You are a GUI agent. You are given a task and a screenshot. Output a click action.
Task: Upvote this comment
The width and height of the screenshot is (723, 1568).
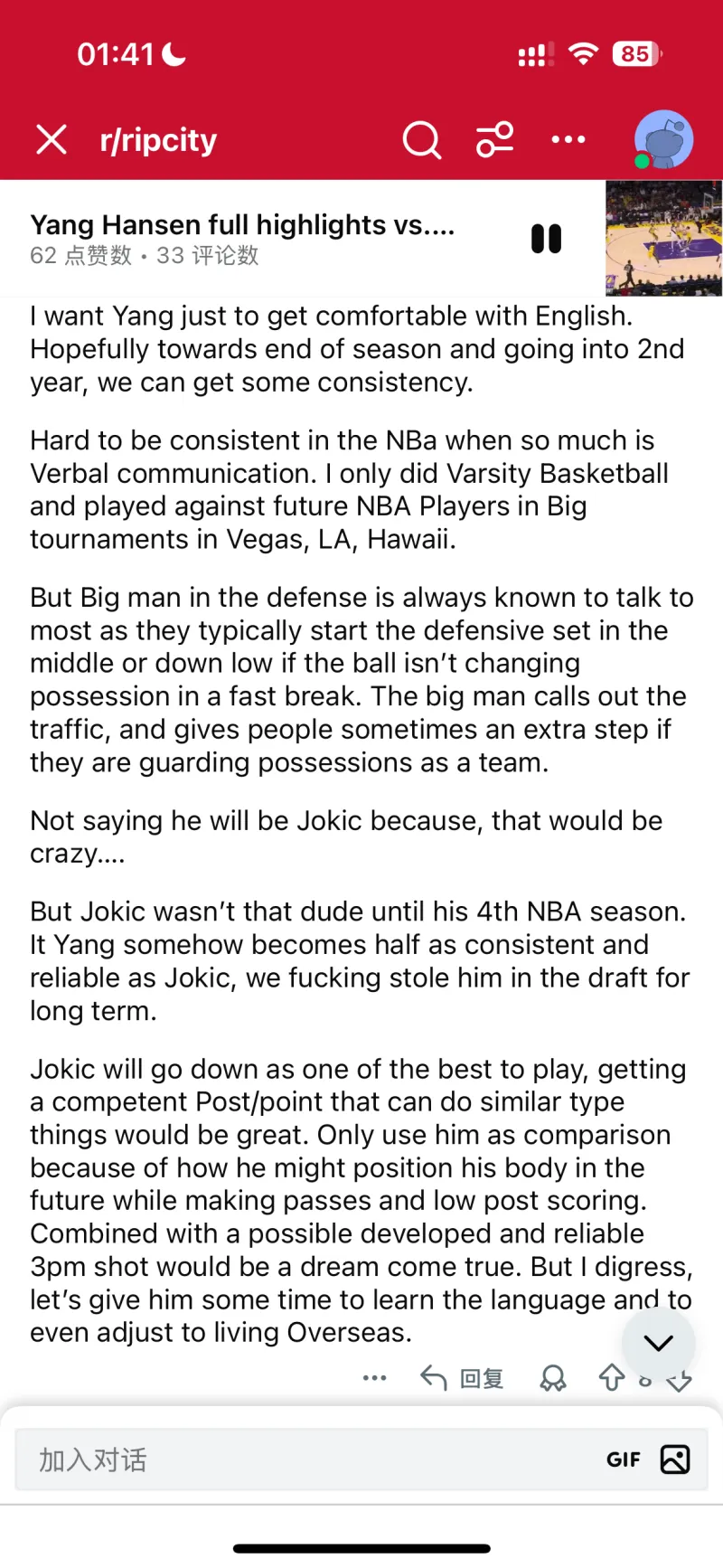tap(612, 1378)
